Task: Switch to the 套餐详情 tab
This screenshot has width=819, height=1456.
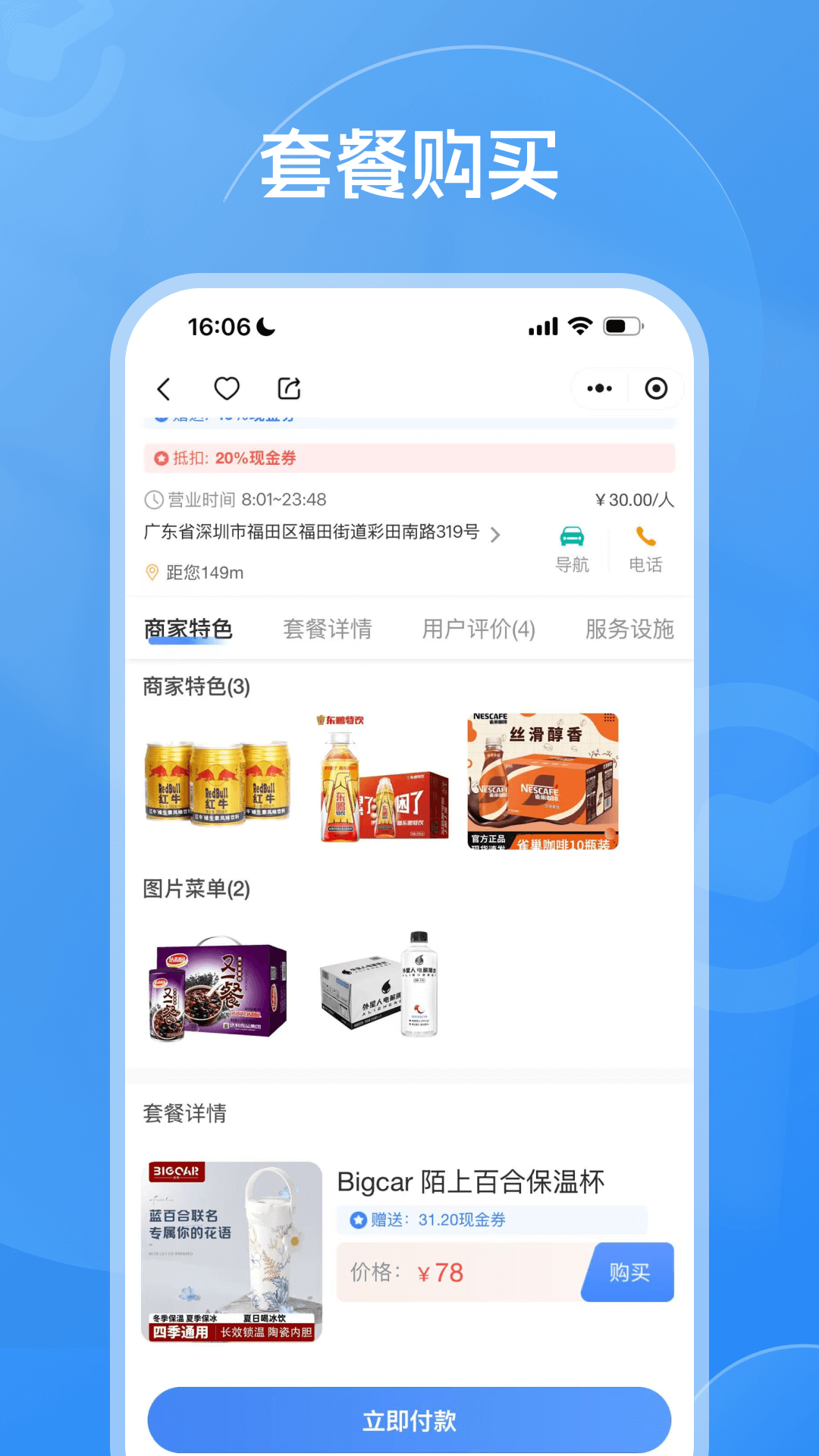Action: point(326,628)
